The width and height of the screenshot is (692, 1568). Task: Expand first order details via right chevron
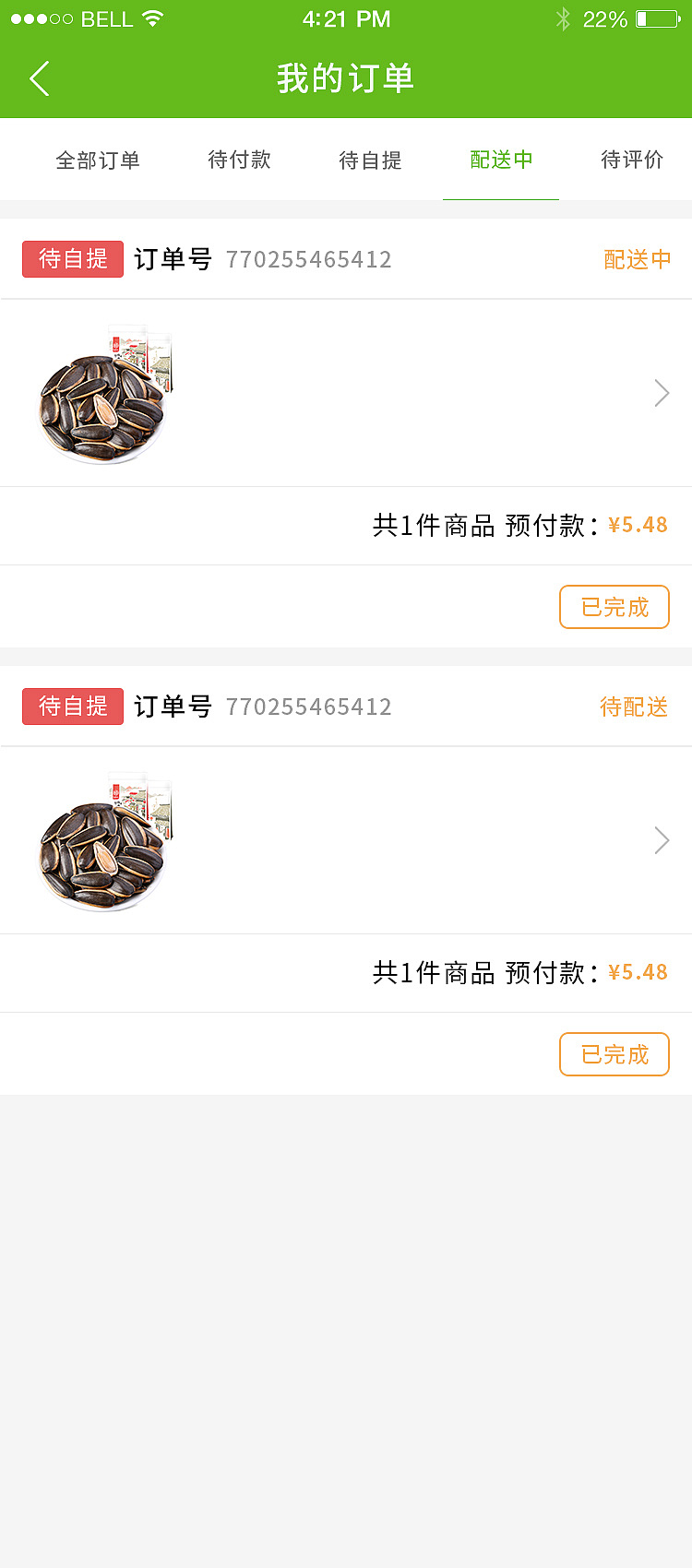(661, 393)
